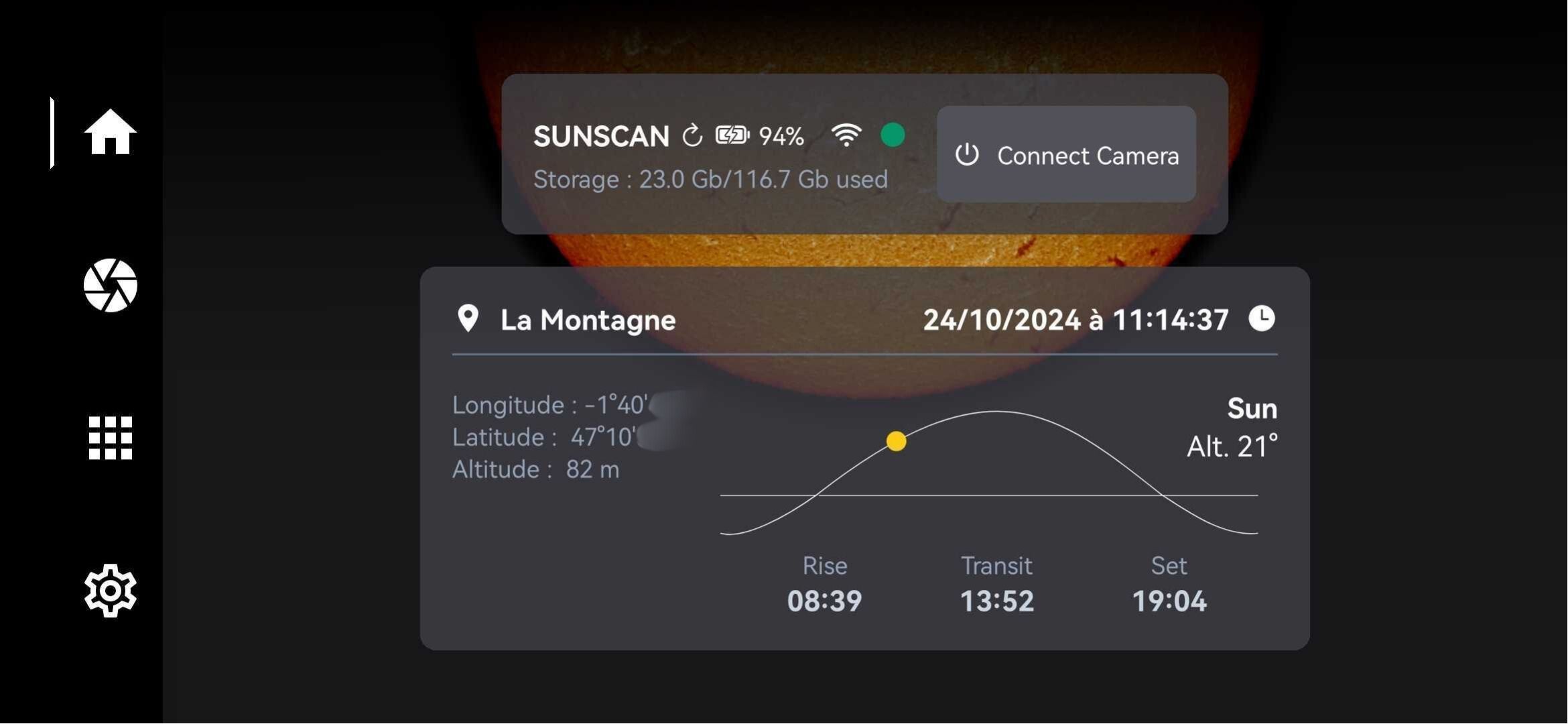The height and width of the screenshot is (724, 1568).
Task: Go to the Home tab
Action: tap(110, 132)
